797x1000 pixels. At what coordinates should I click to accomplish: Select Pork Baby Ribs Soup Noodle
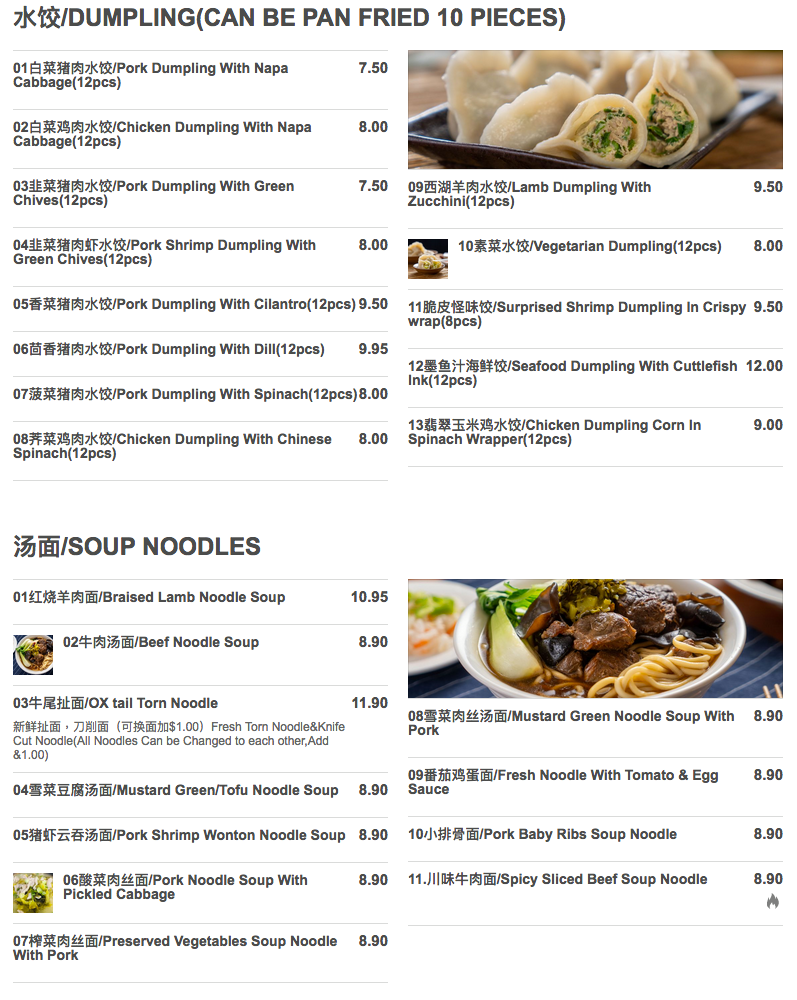[542, 834]
